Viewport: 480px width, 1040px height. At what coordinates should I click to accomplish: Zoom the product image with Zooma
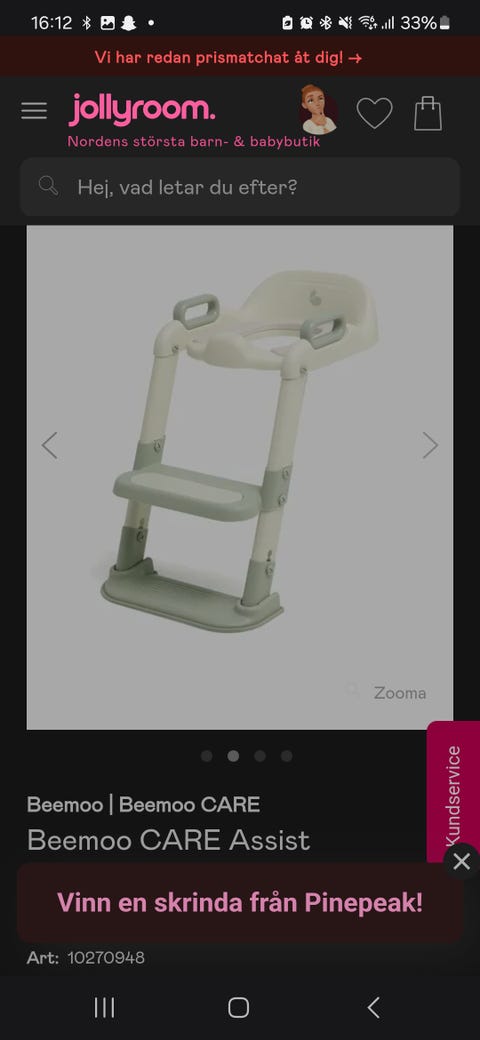point(387,693)
